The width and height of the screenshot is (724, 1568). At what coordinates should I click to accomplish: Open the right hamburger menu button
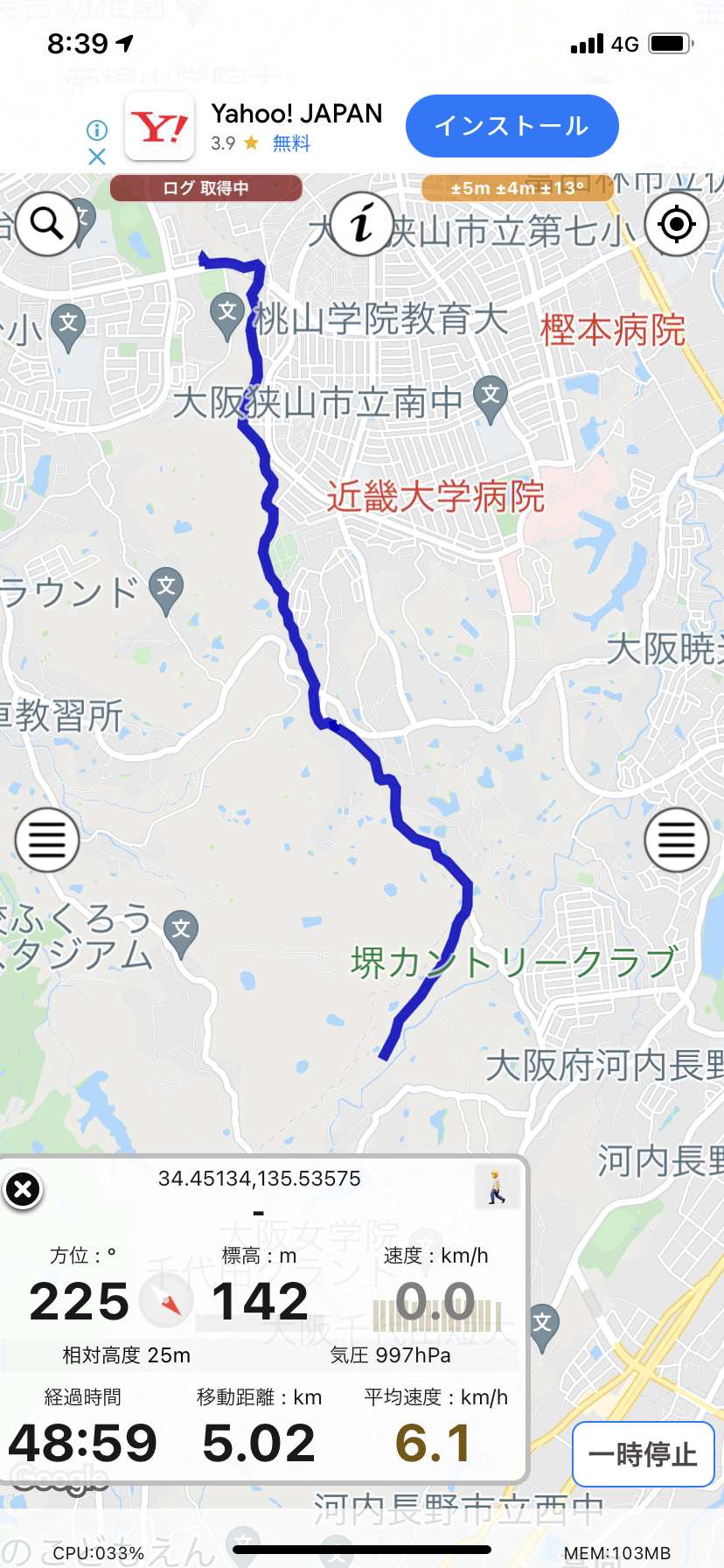coord(676,840)
